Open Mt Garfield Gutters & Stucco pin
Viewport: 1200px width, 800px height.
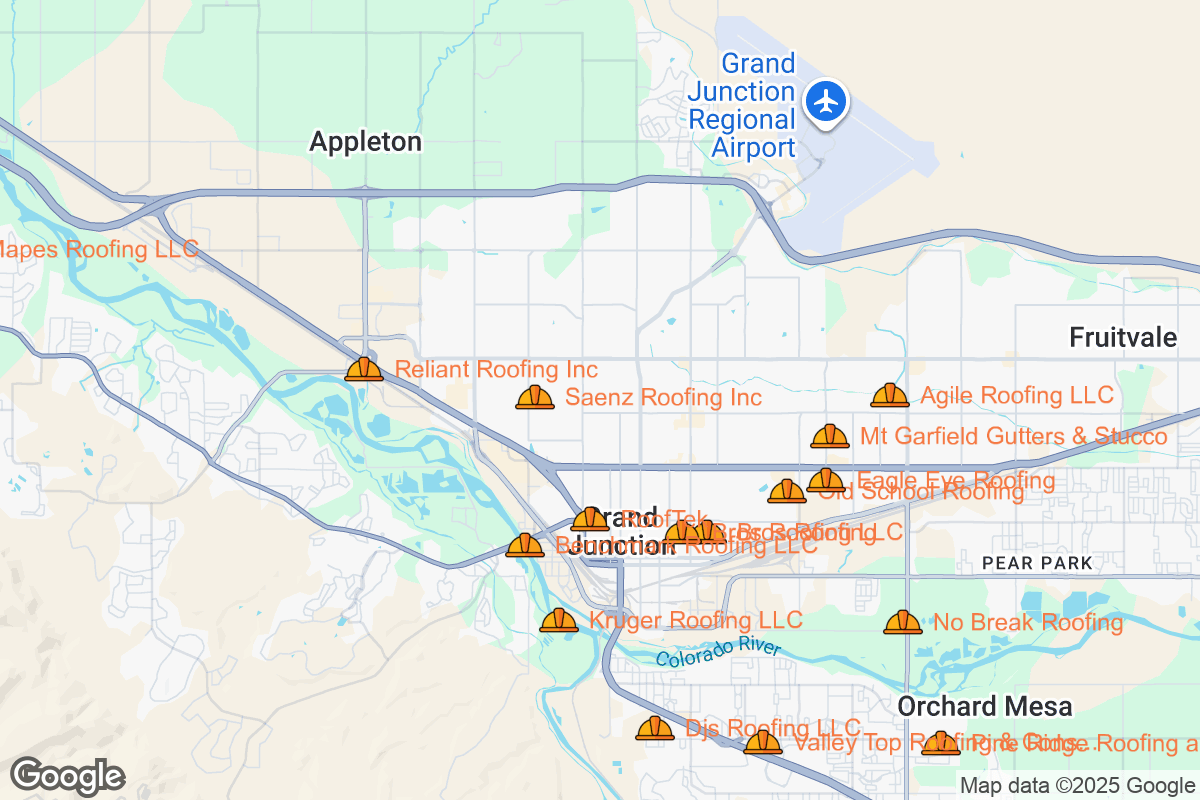[x=830, y=437]
